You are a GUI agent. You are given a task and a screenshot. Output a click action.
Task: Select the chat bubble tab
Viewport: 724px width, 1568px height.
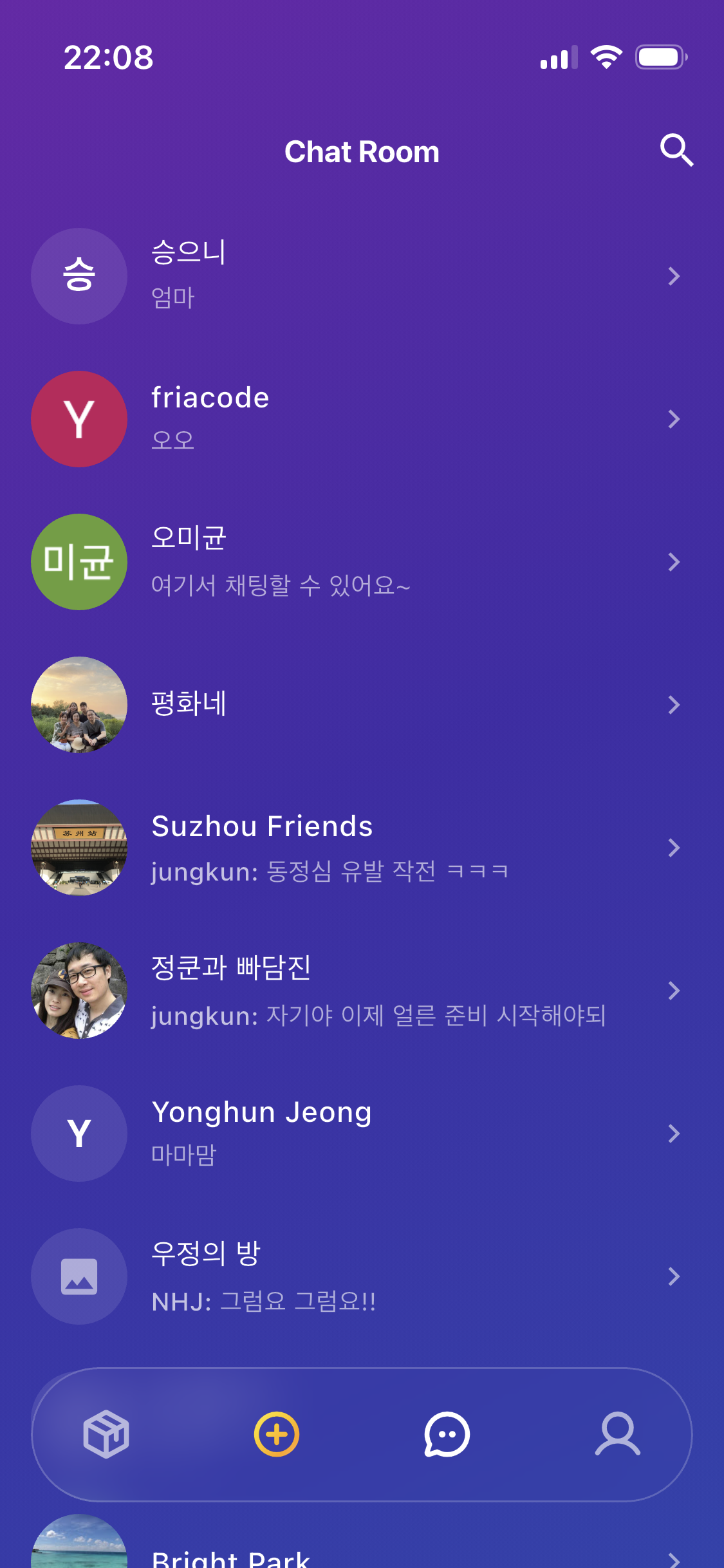coord(447,1434)
